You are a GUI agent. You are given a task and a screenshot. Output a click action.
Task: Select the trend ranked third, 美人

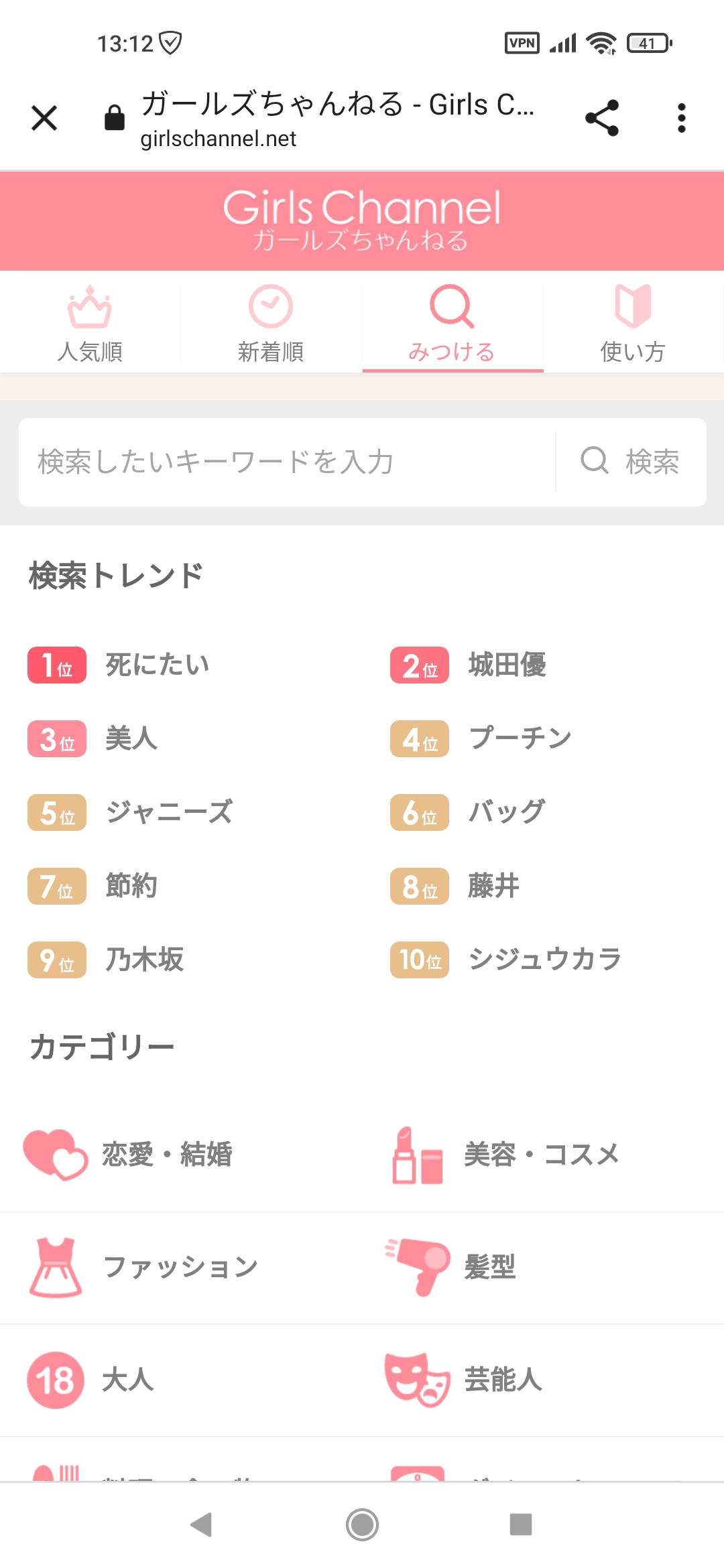pos(132,739)
